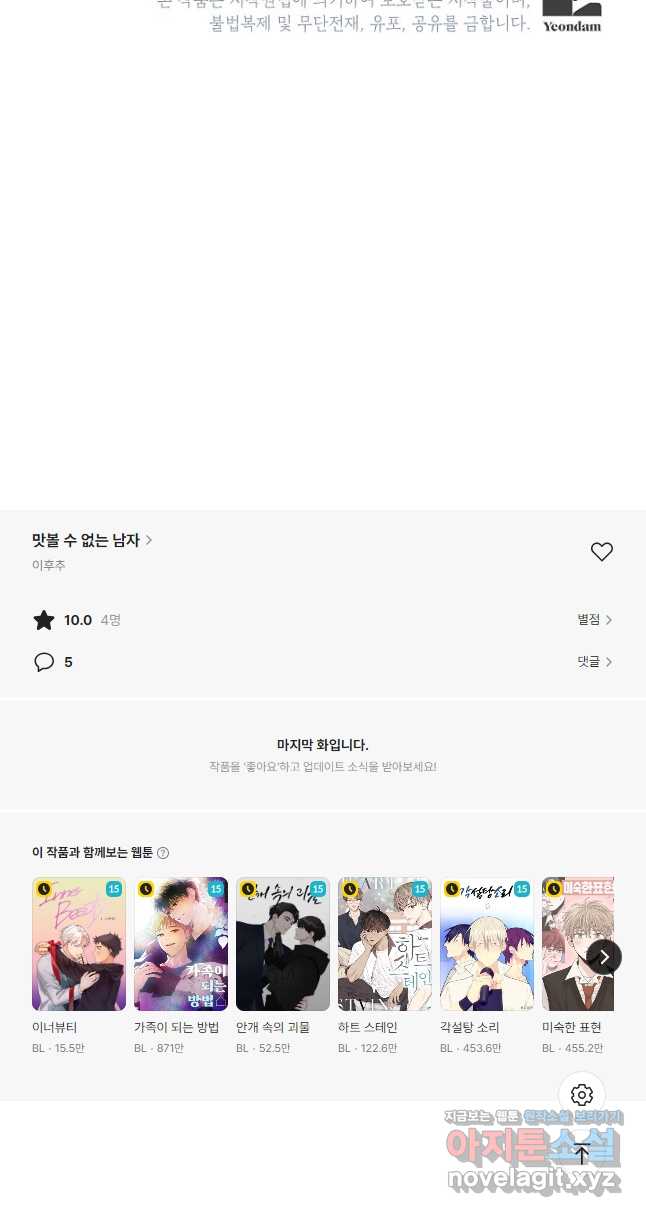This screenshot has height=1217, width=646.
Task: Open the 하트 스테인 webtoon card
Action: (385, 965)
